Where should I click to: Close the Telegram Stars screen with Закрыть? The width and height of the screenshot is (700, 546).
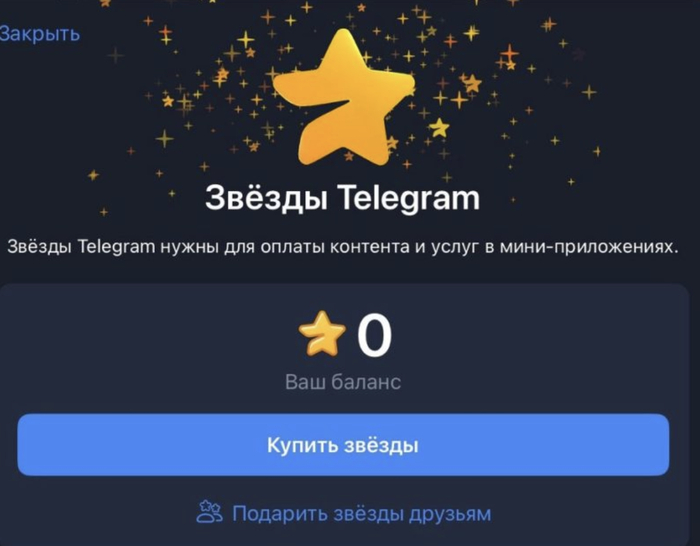[x=38, y=34]
